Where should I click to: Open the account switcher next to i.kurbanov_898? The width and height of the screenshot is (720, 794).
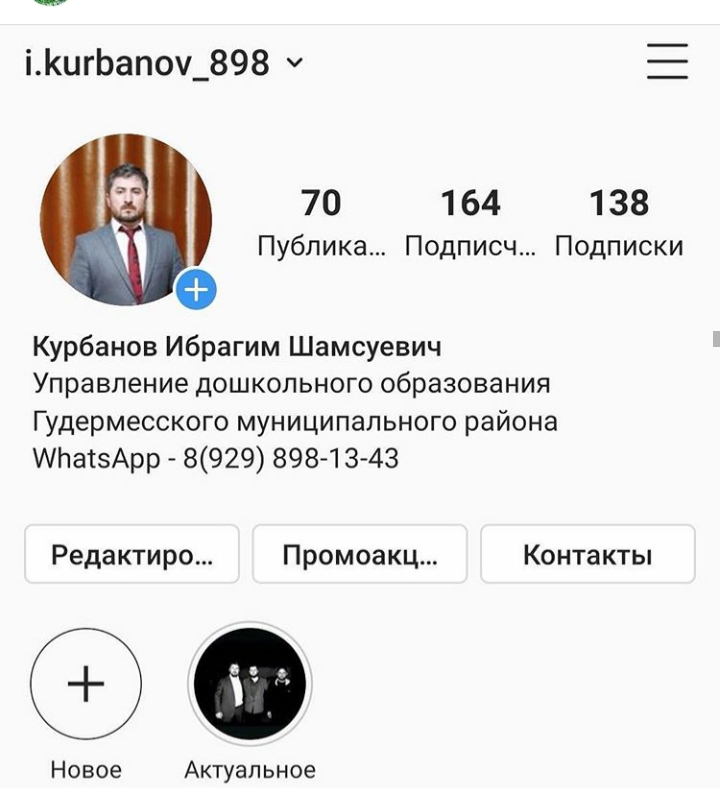tap(294, 64)
